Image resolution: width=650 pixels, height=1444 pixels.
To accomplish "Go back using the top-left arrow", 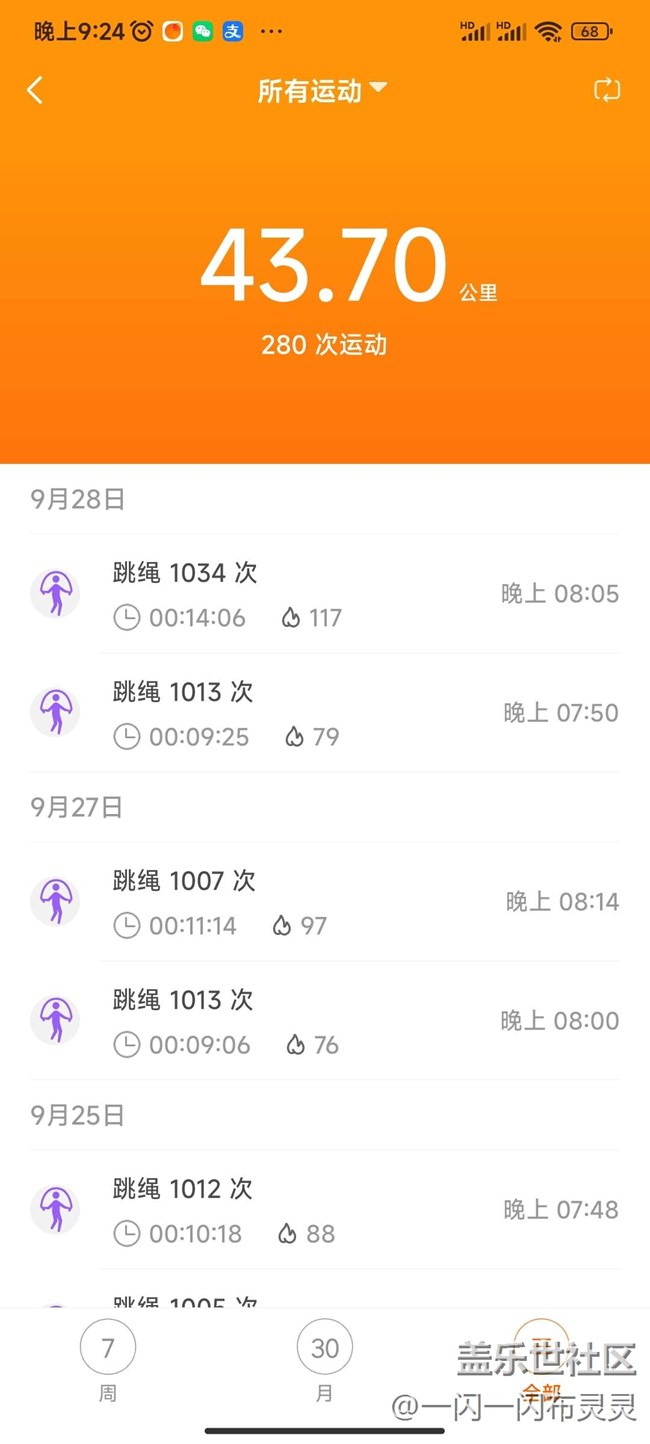I will tap(35, 91).
